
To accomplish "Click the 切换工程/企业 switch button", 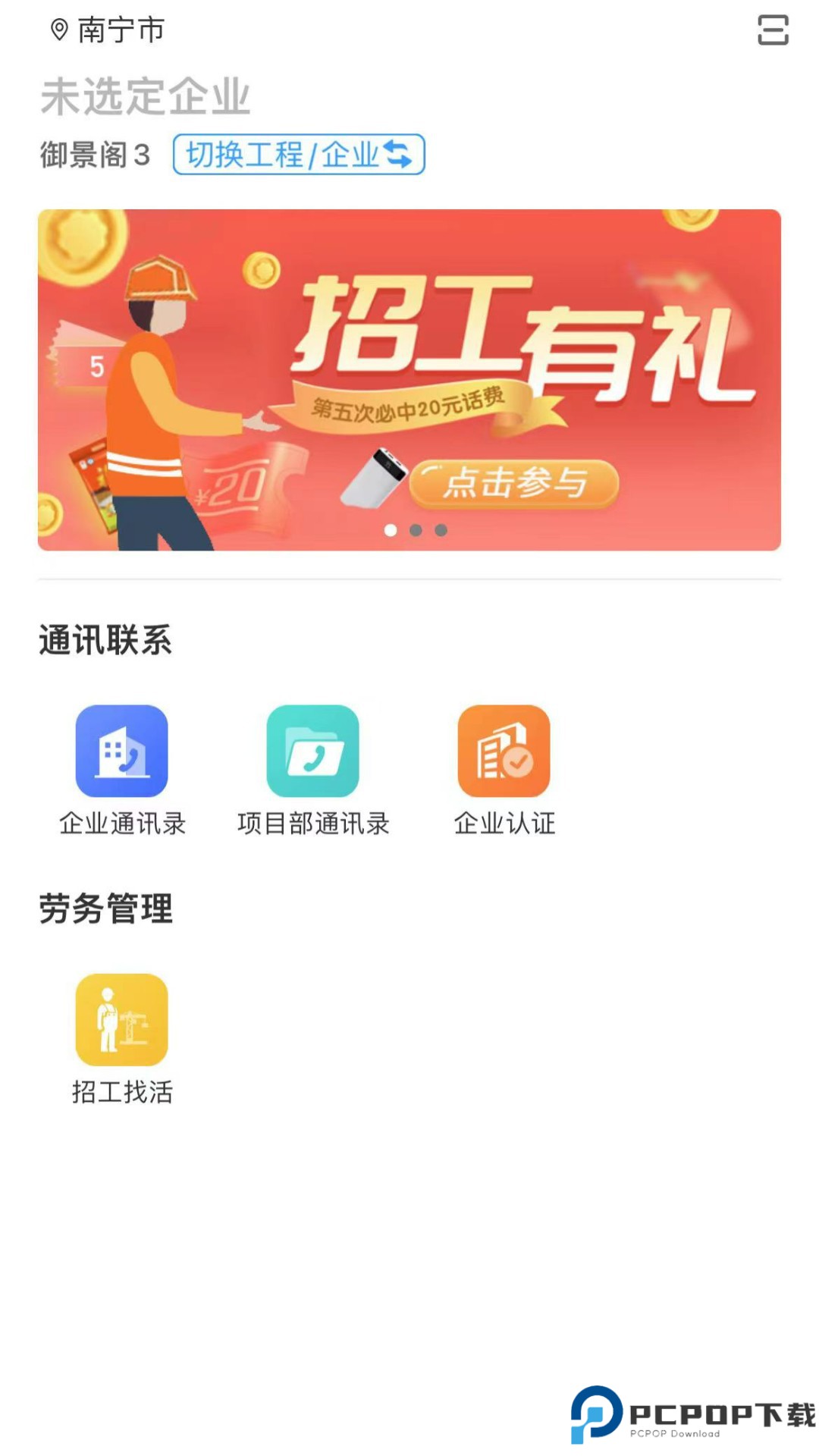I will 298,155.
